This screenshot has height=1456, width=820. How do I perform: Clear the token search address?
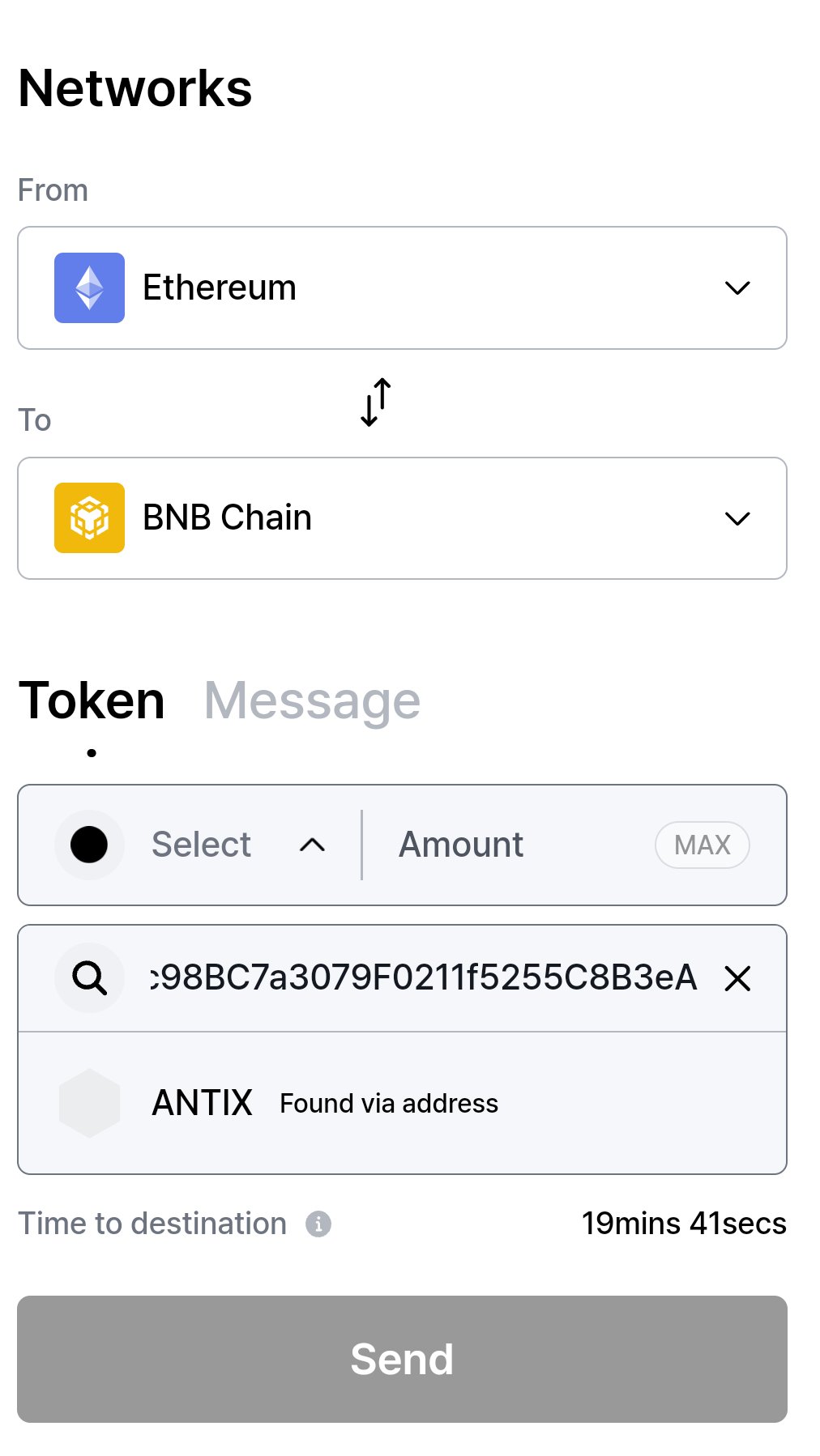[737, 978]
